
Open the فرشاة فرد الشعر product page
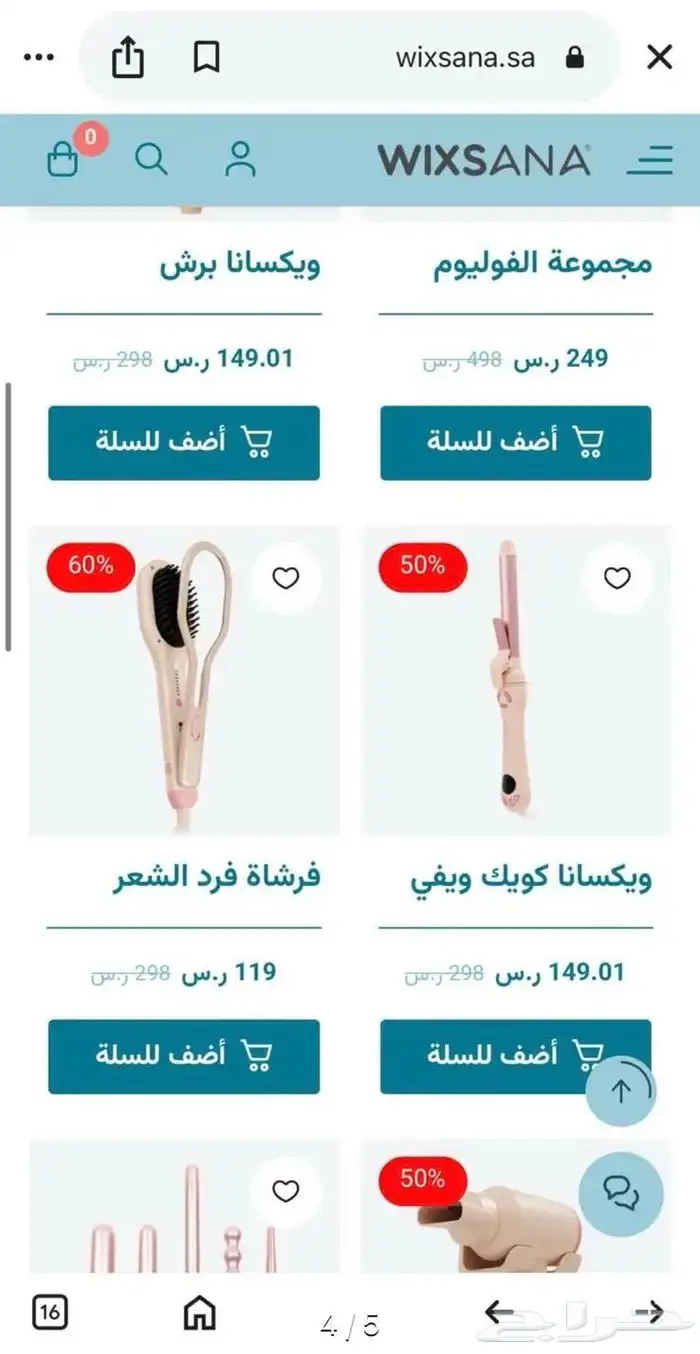216,877
